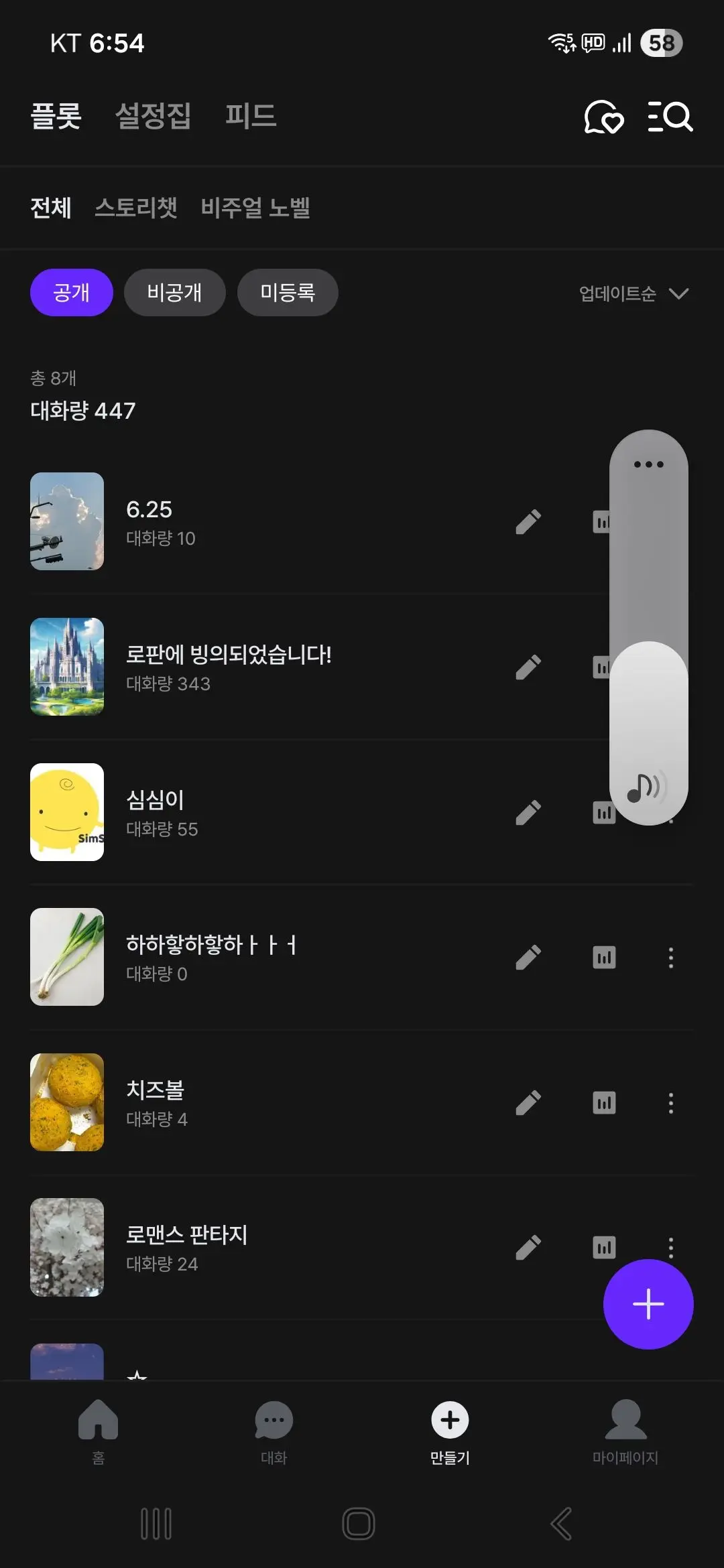Open volume panel three-dot options

coord(648,464)
